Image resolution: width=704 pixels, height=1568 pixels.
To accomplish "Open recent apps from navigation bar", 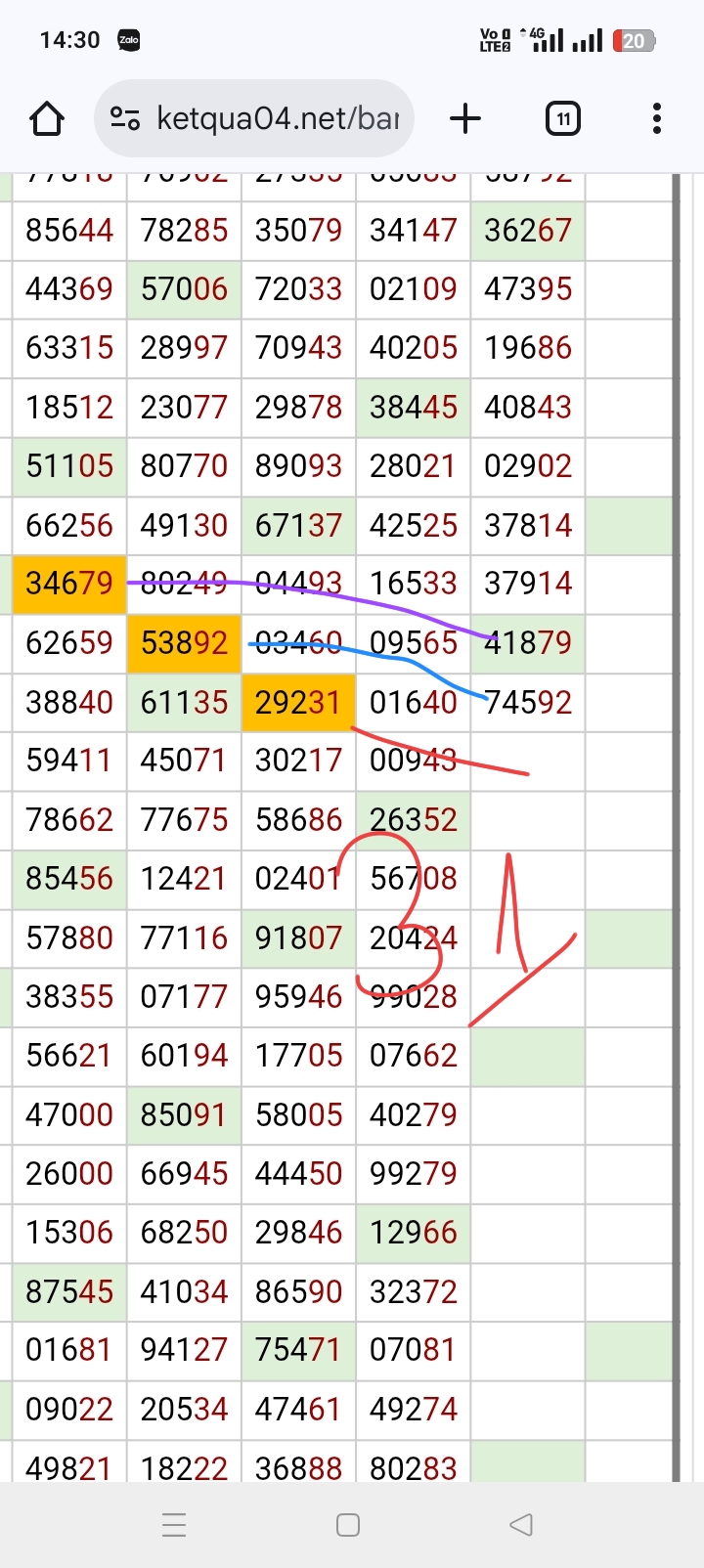I will [174, 1524].
